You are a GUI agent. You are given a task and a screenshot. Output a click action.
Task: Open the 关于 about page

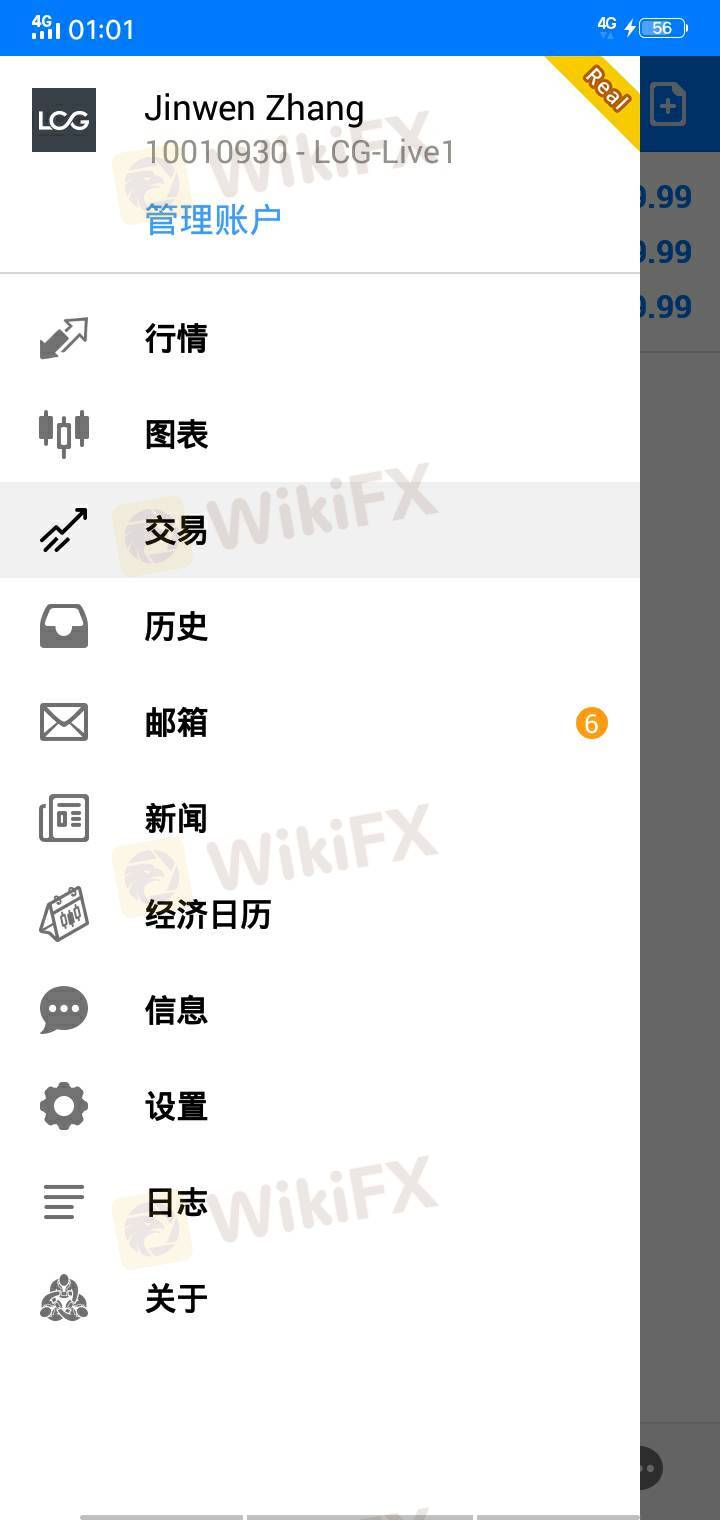[x=176, y=1299]
